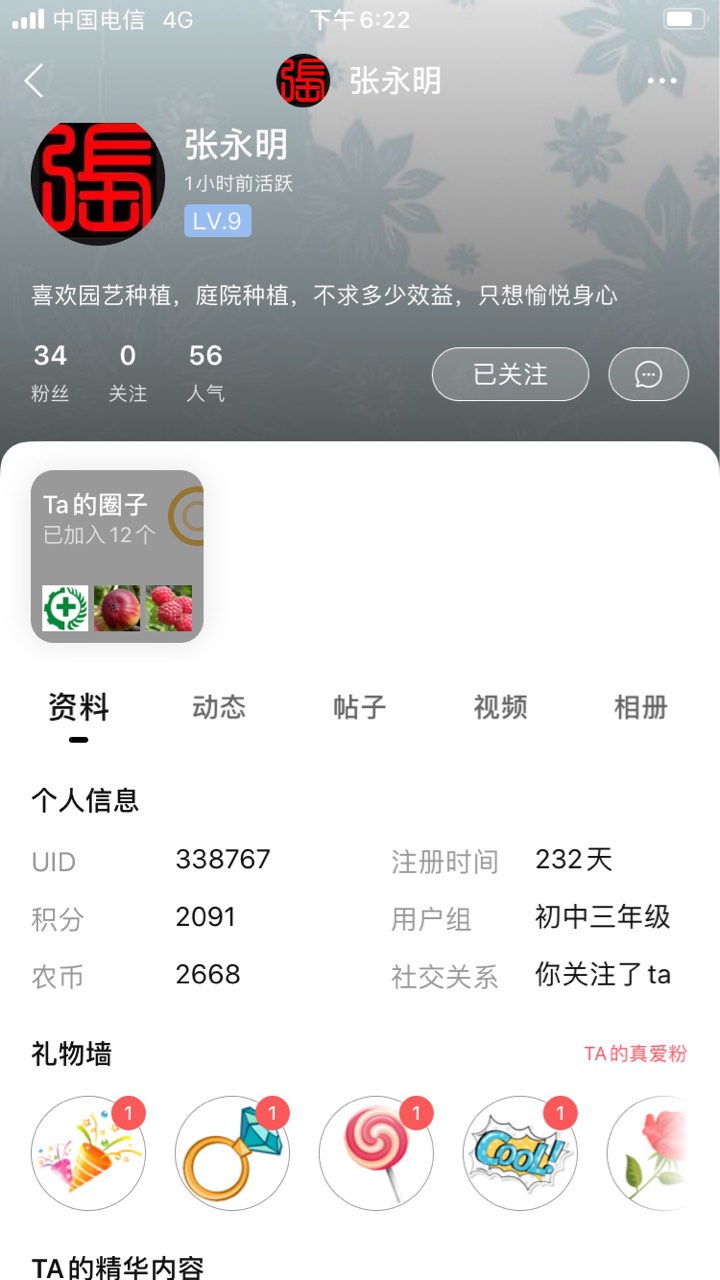The image size is (720, 1280).
Task: Switch to the 动态 tab
Action: pyautogui.click(x=219, y=708)
